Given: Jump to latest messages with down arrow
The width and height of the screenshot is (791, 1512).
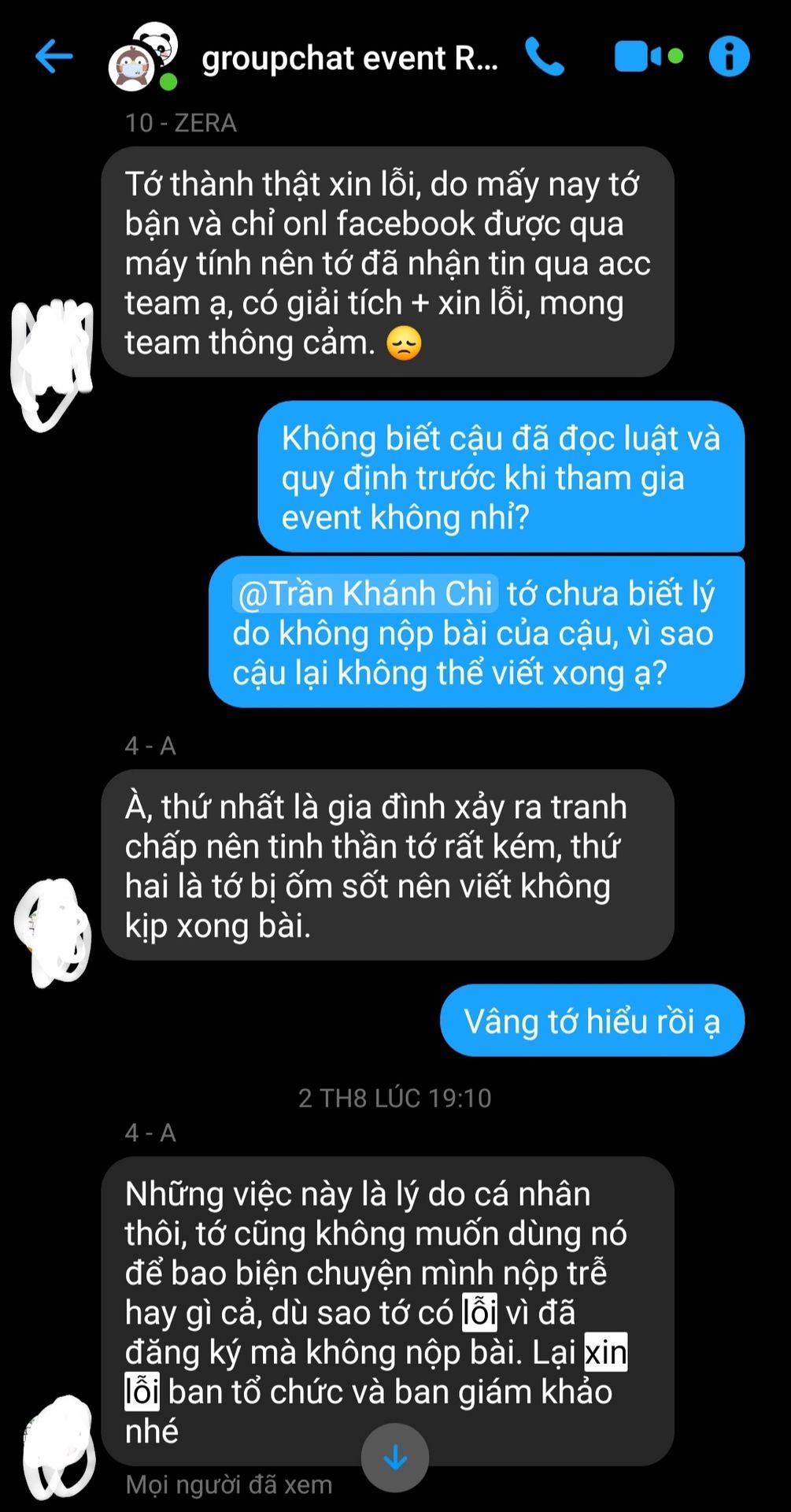Looking at the screenshot, I should point(395,1458).
